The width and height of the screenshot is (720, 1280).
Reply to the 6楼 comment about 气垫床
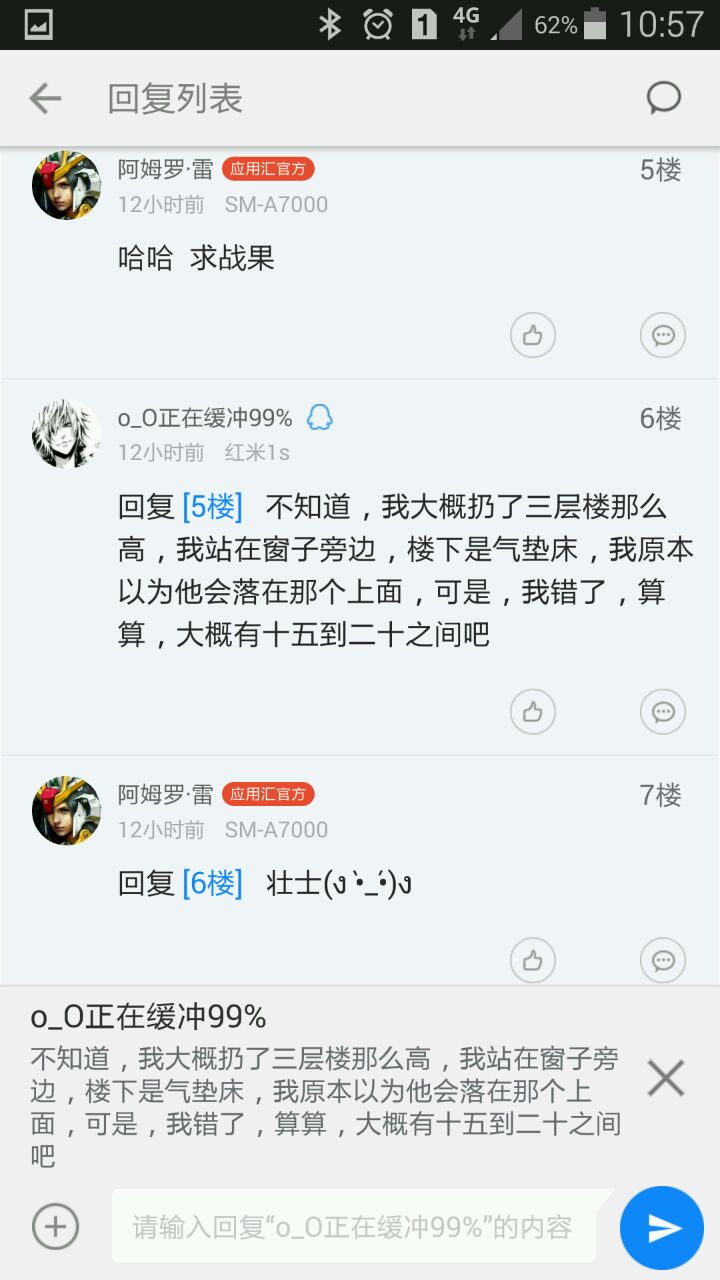click(x=662, y=712)
